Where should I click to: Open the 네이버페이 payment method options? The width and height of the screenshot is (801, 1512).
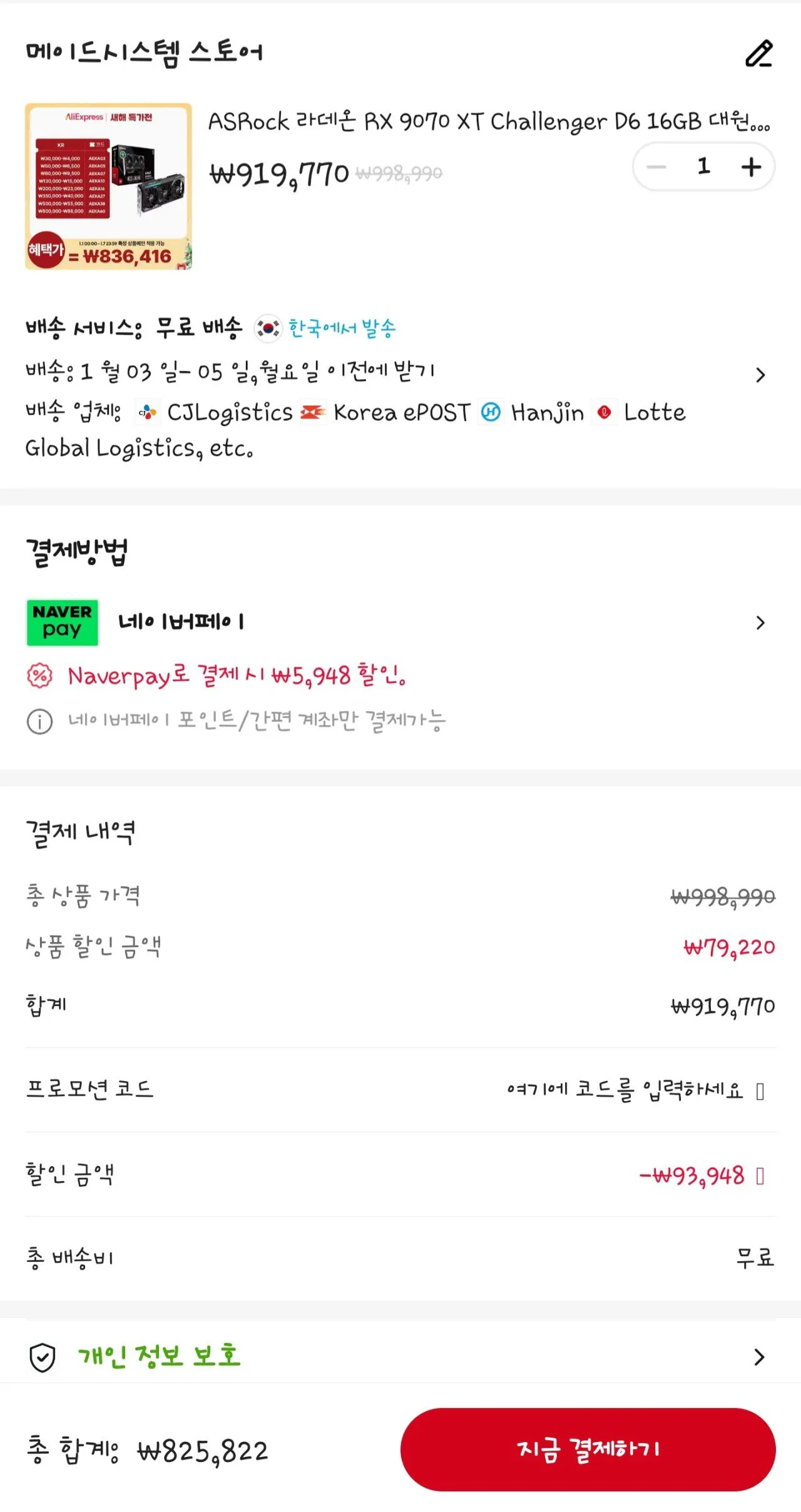tap(760, 621)
